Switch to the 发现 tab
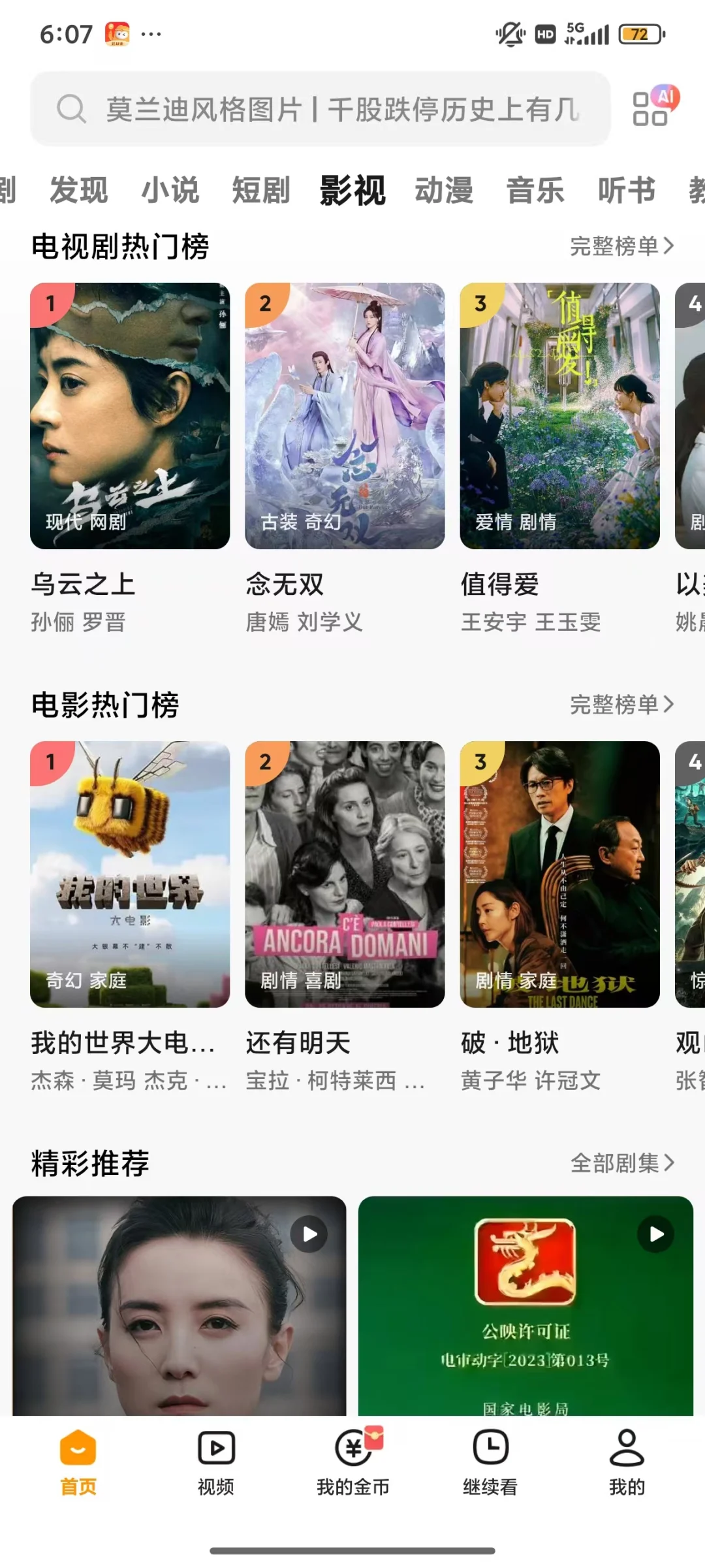The height and width of the screenshot is (1568, 705). point(79,191)
